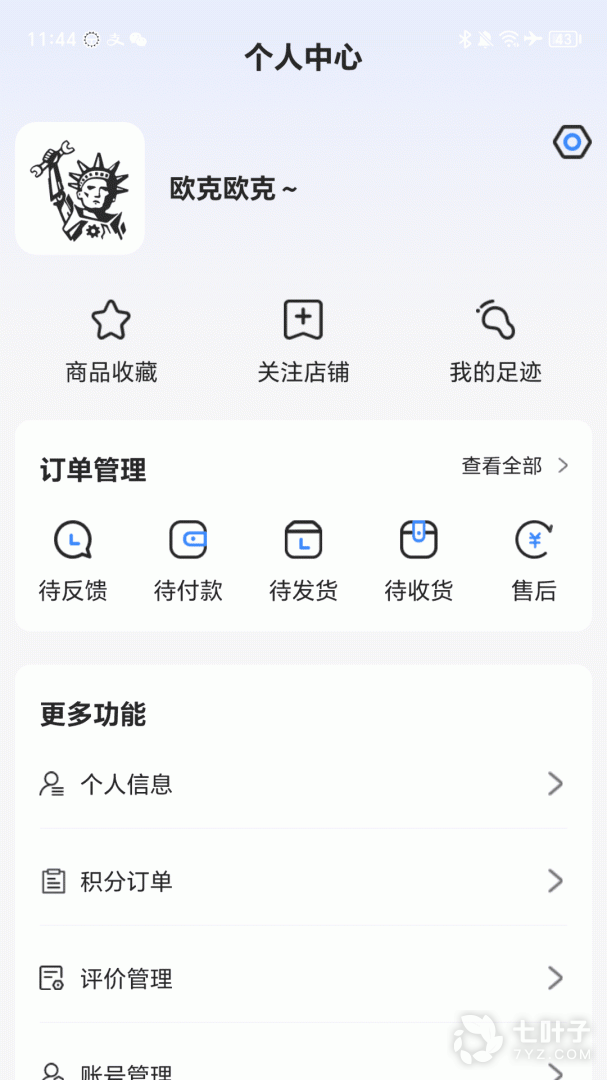Tap the profile avatar picture
Screen dimensions: 607x1080
[x=80, y=189]
